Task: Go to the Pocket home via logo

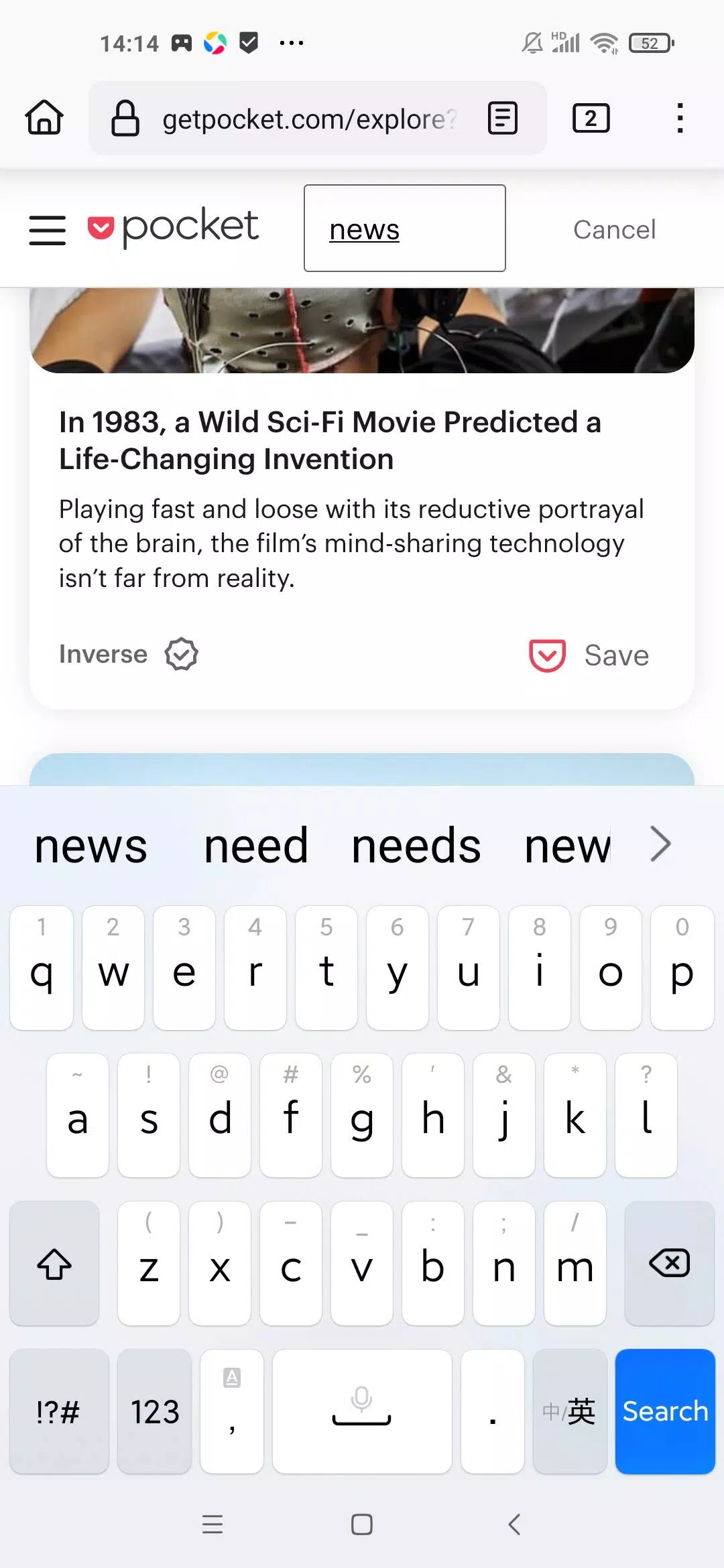Action: click(x=173, y=228)
